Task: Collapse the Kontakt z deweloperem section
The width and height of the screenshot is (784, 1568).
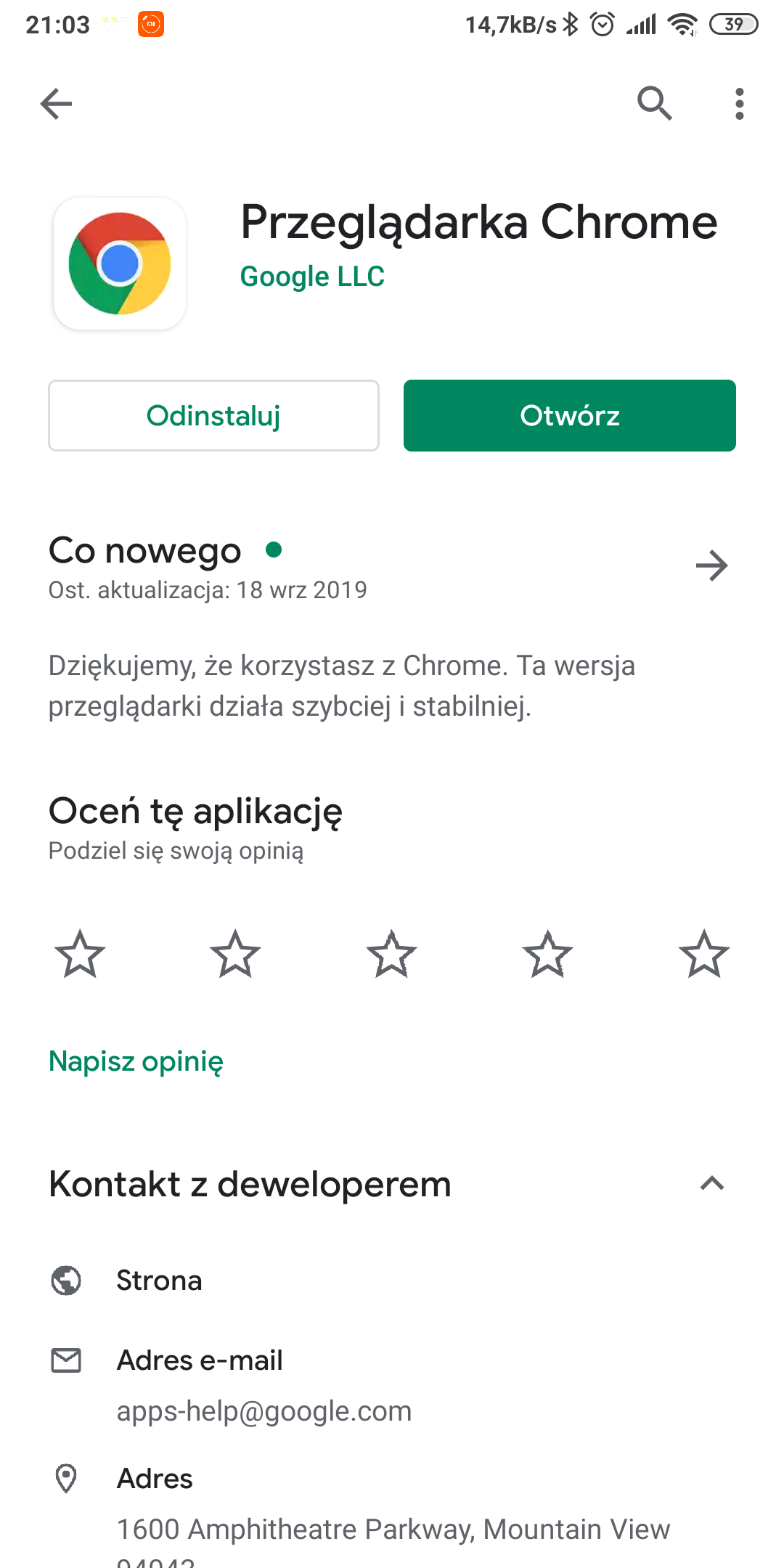Action: (712, 1184)
